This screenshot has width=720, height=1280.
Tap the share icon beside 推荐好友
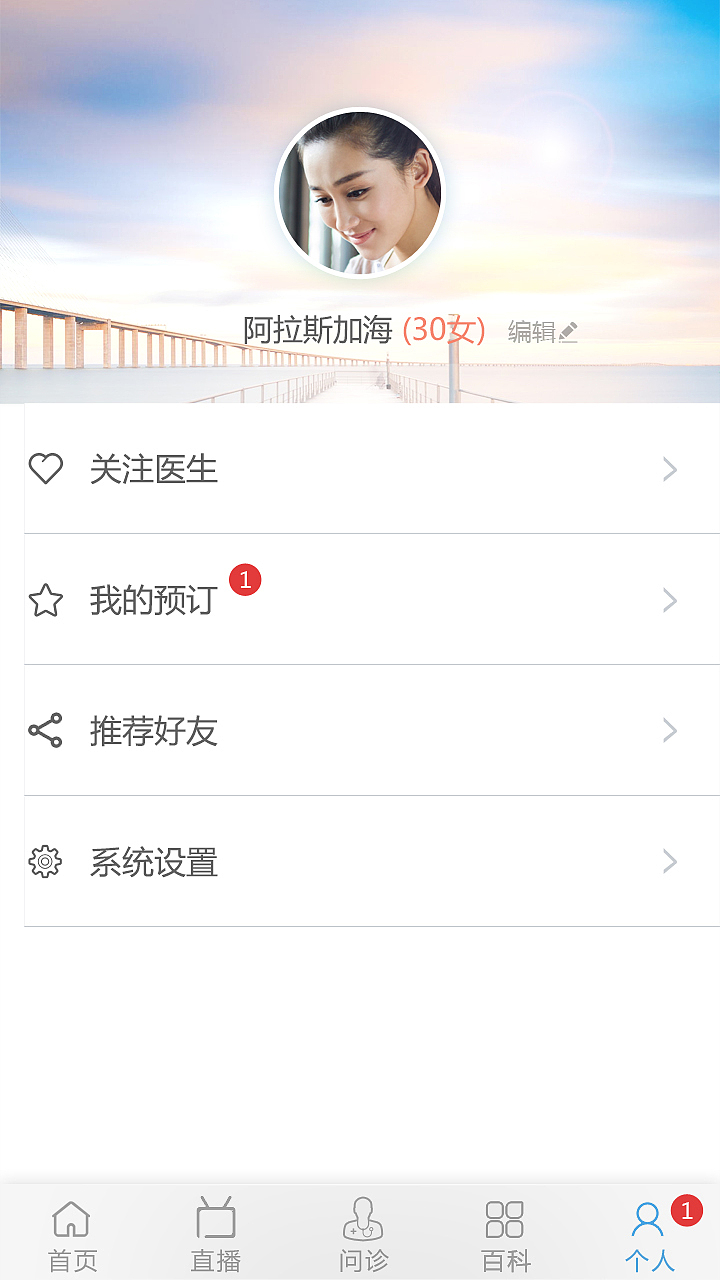pyautogui.click(x=46, y=731)
